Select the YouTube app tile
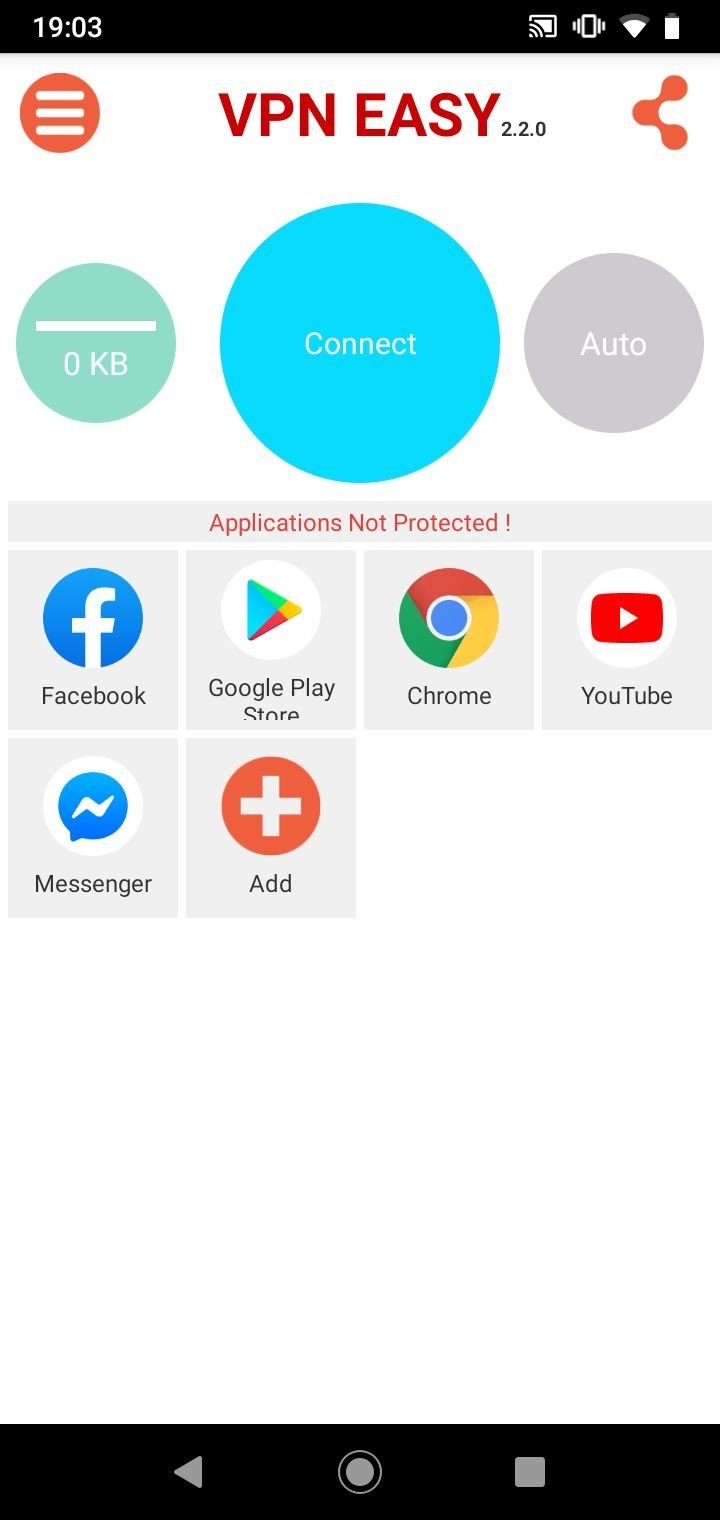 [x=627, y=639]
